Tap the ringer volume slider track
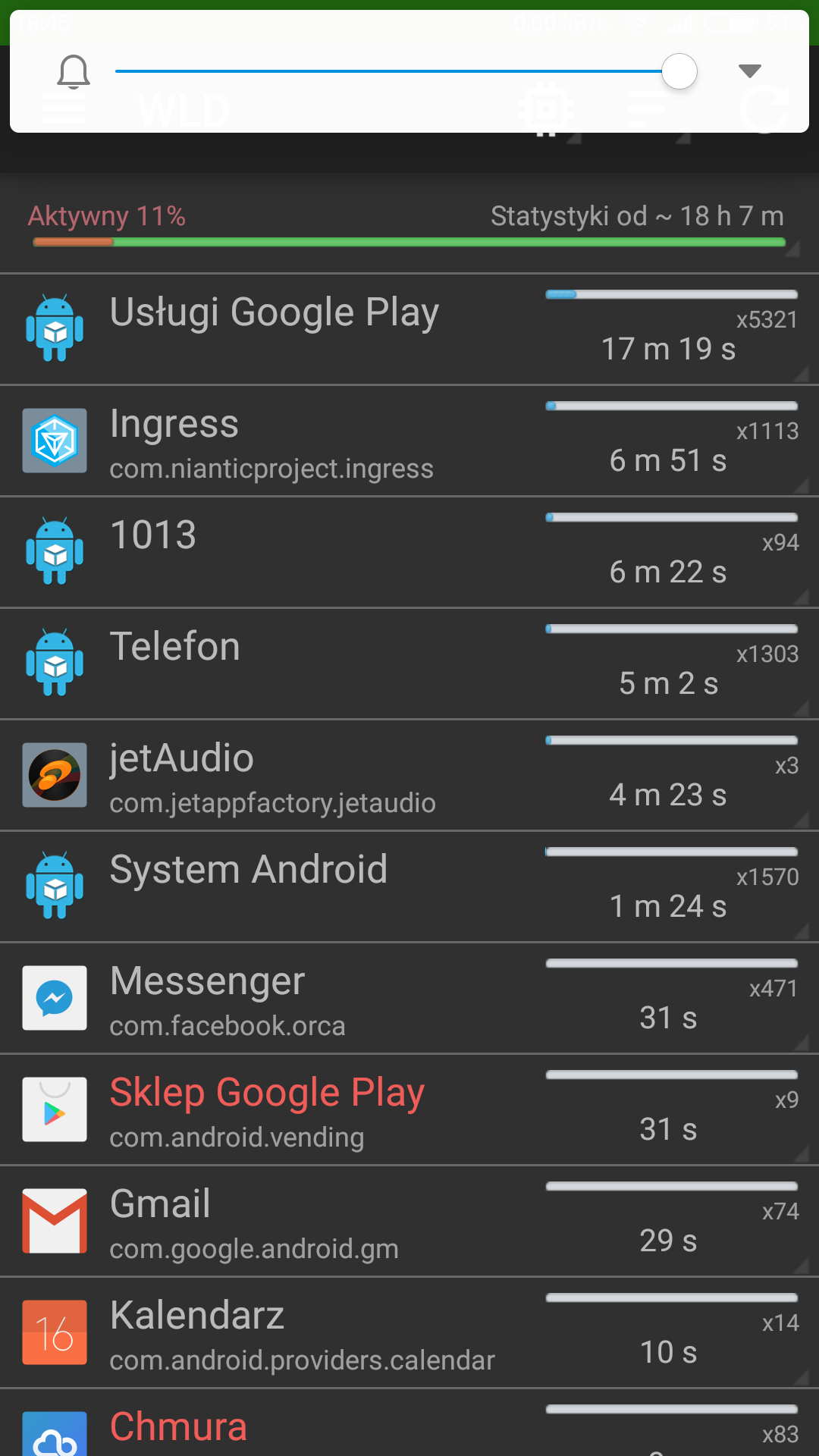 pyautogui.click(x=387, y=72)
